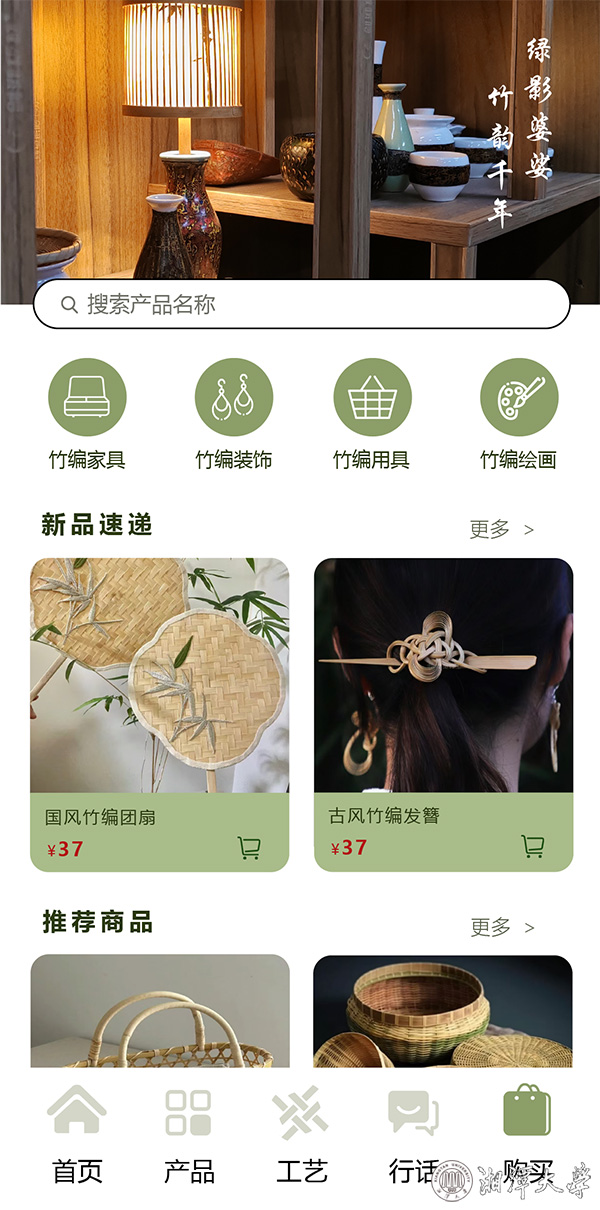Add 国风竹编团扇 to the cart
The width and height of the screenshot is (600, 1210).
(249, 848)
